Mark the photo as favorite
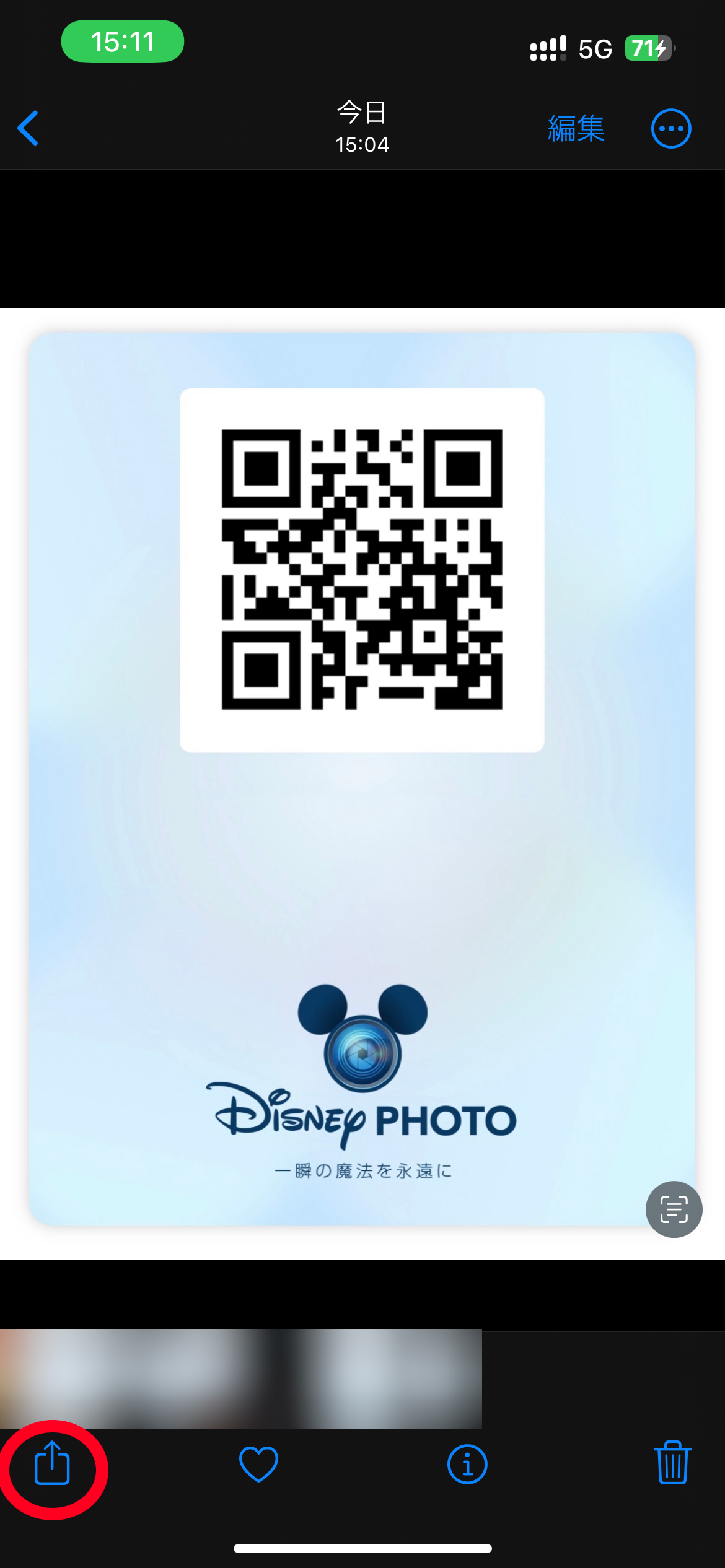 click(x=258, y=1465)
